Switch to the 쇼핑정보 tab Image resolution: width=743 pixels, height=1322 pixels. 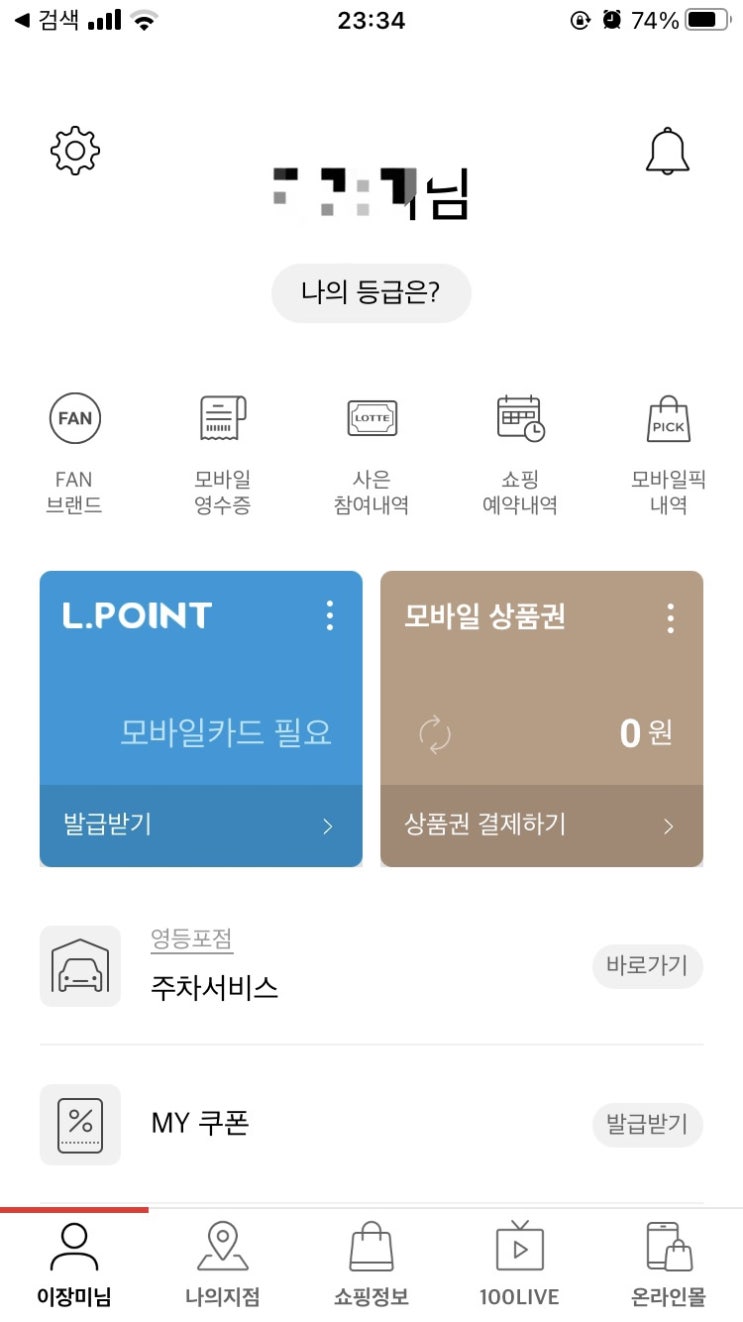[371, 1264]
